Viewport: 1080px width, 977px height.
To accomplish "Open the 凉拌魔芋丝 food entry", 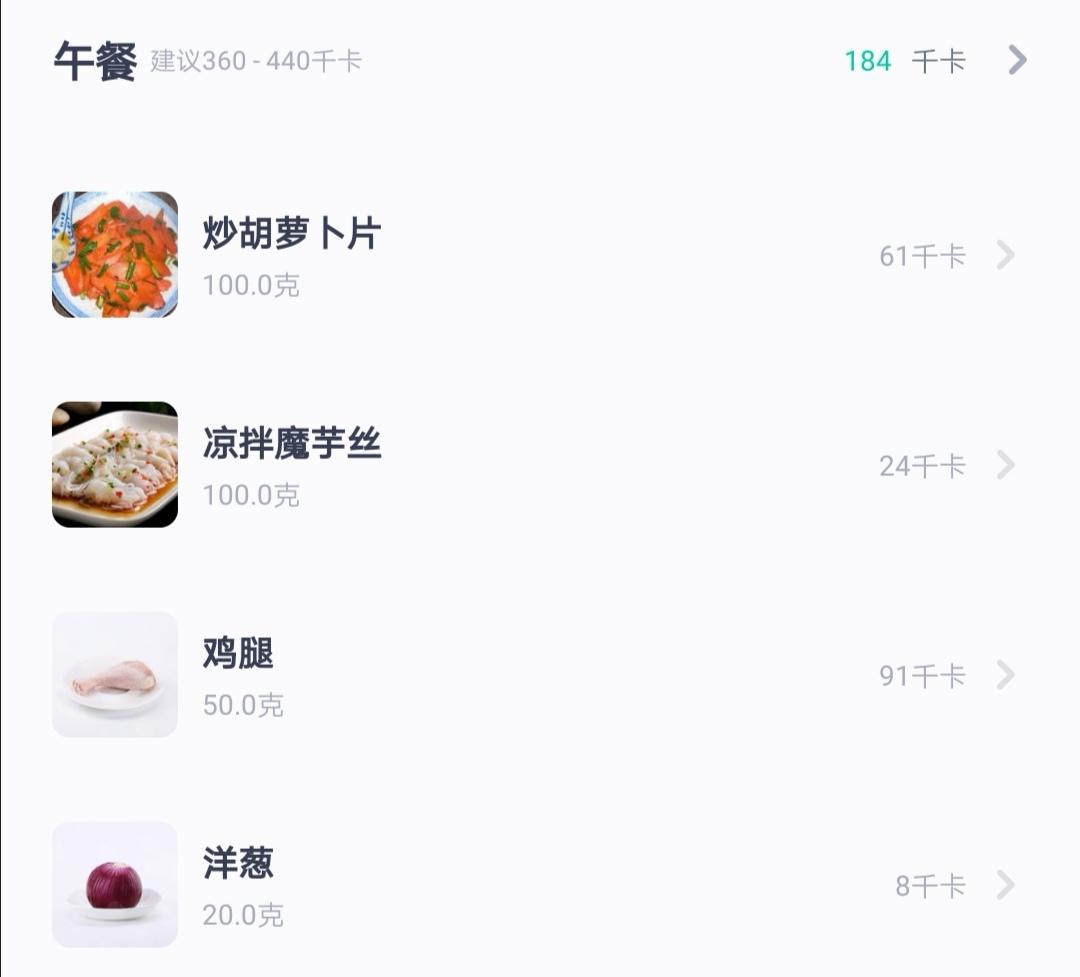I will click(x=292, y=445).
